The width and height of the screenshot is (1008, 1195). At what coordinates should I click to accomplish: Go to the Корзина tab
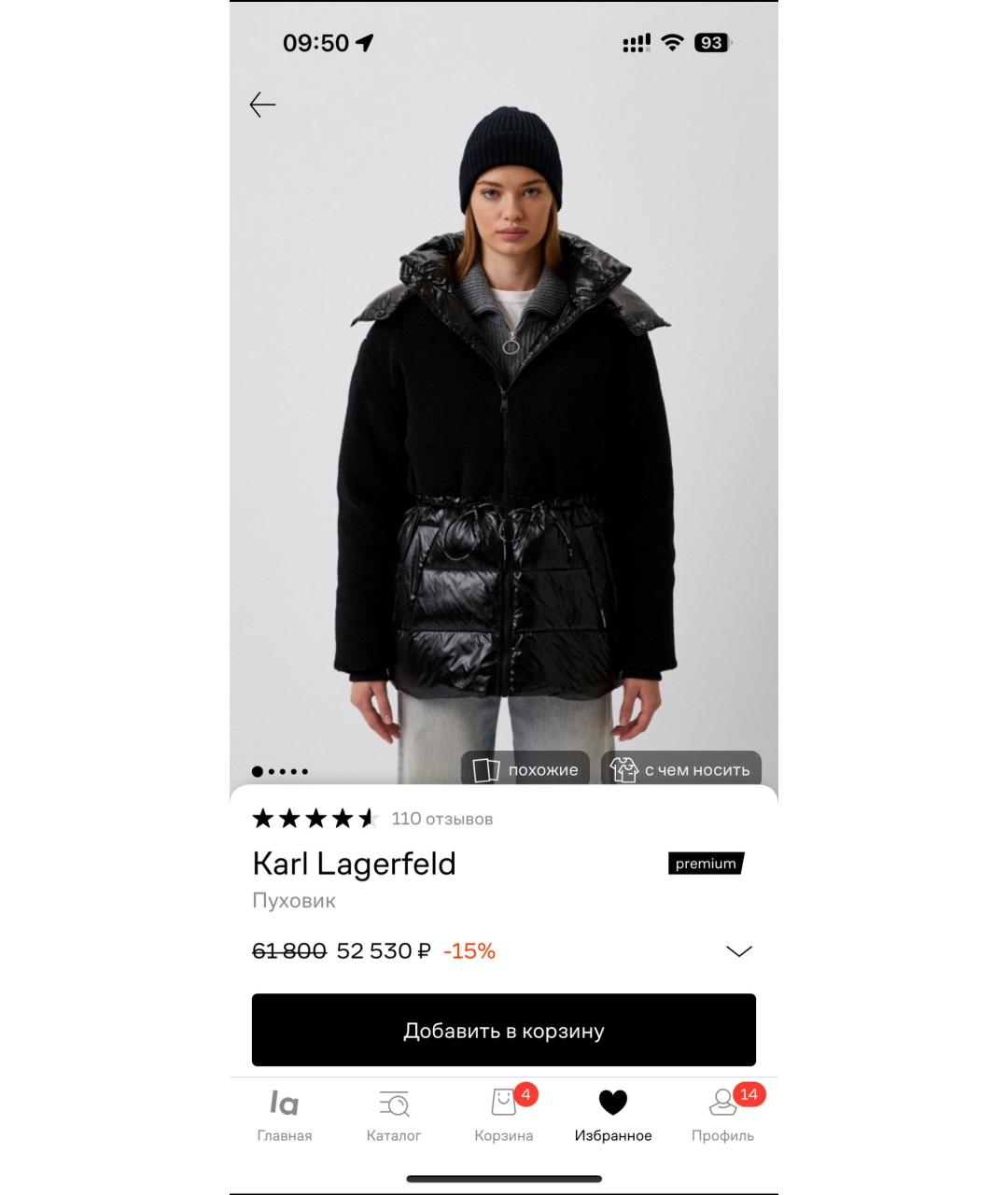(504, 1116)
